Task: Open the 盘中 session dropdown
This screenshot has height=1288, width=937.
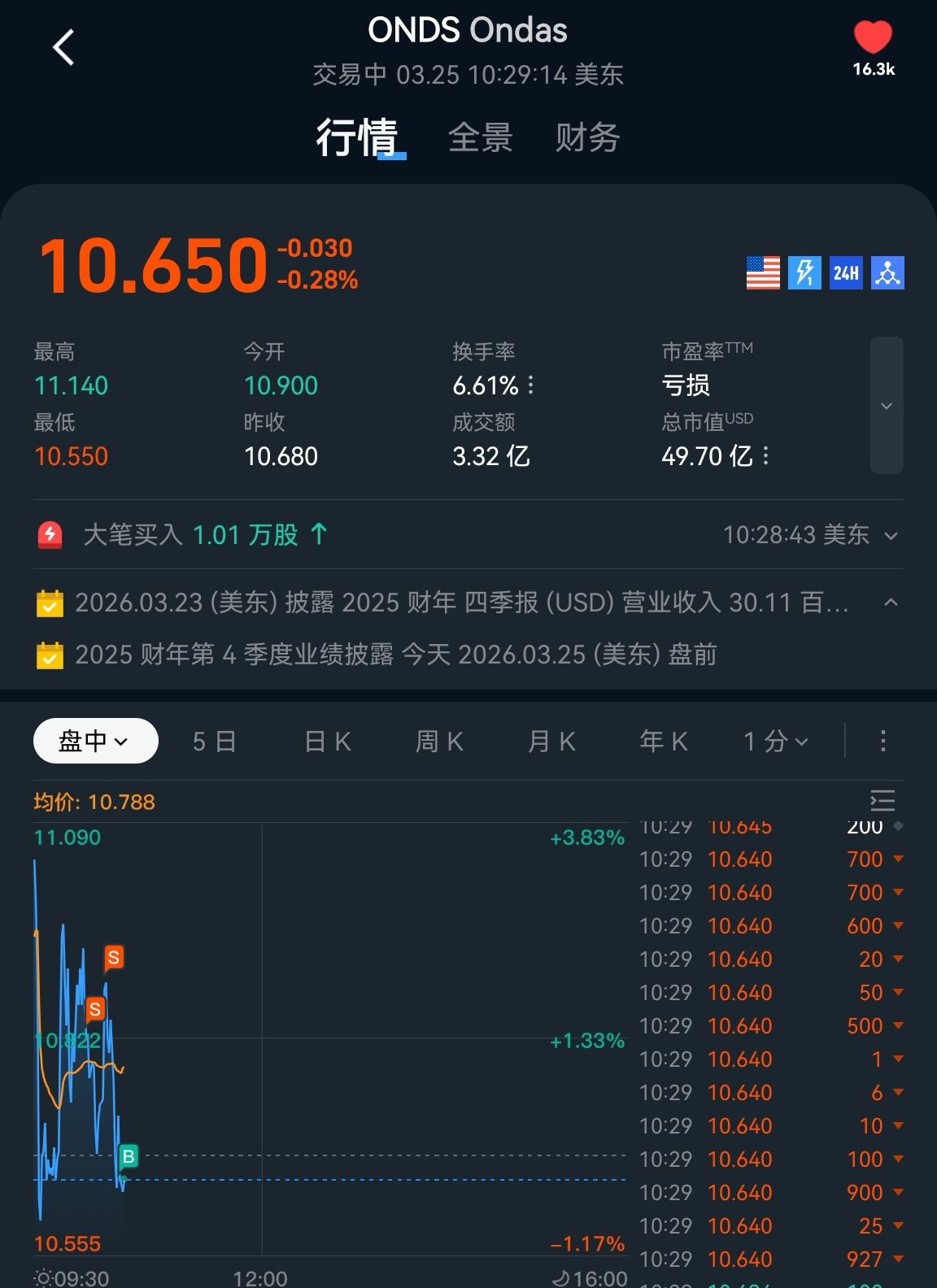Action: [x=95, y=741]
